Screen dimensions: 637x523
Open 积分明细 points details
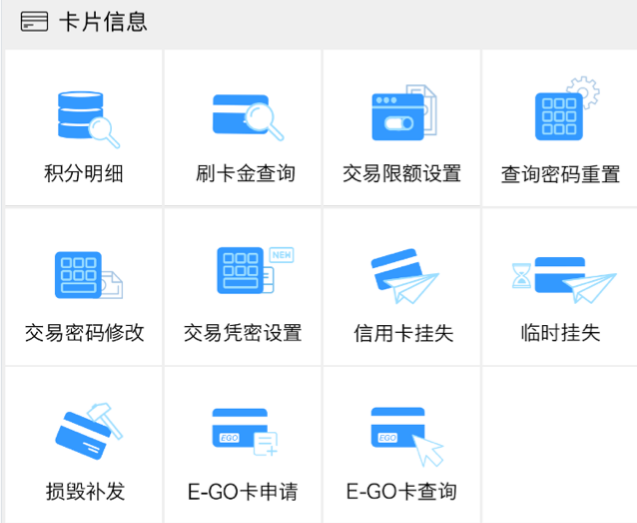point(84,130)
